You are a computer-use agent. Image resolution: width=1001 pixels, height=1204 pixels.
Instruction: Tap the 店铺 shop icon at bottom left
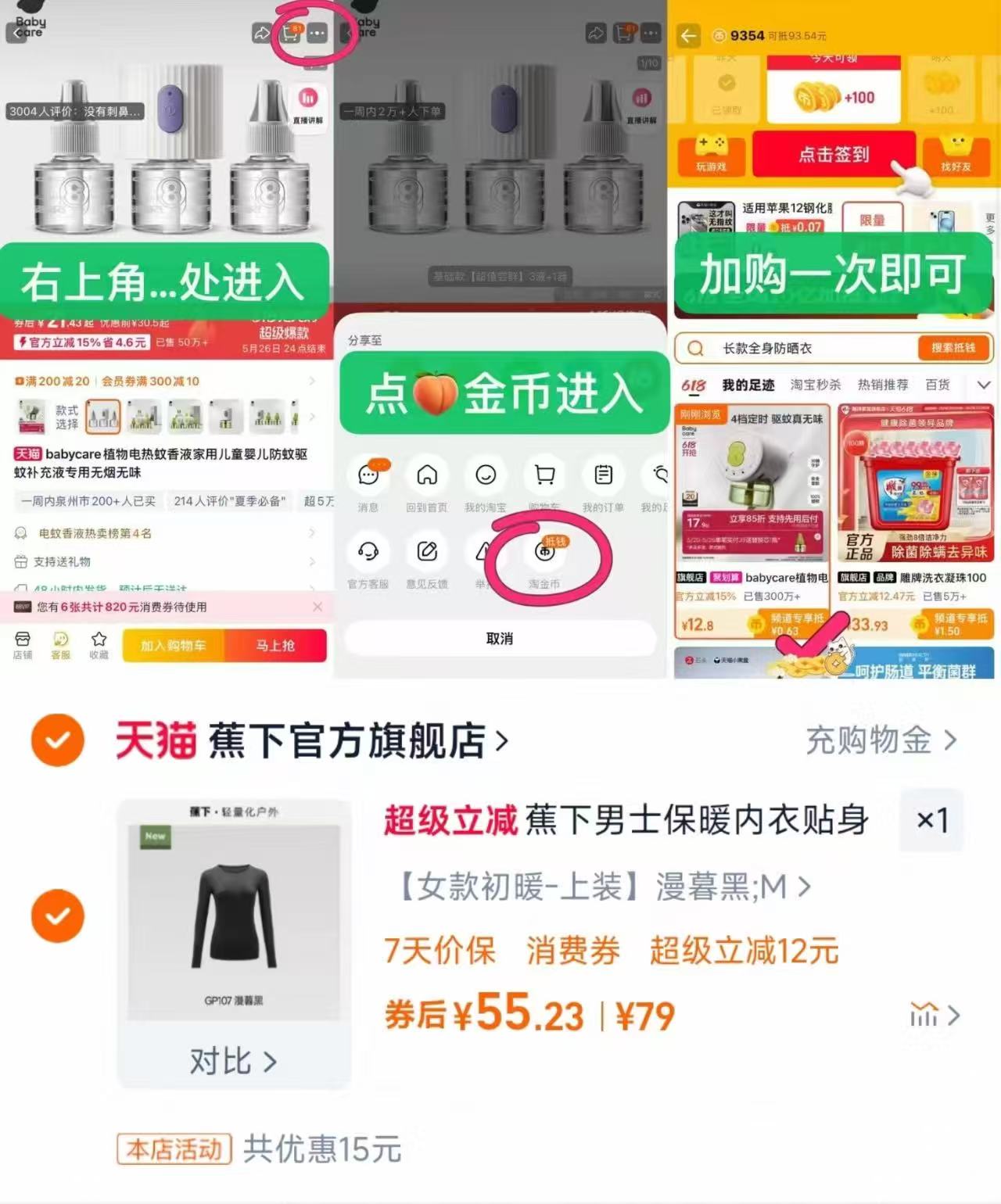coord(23,645)
